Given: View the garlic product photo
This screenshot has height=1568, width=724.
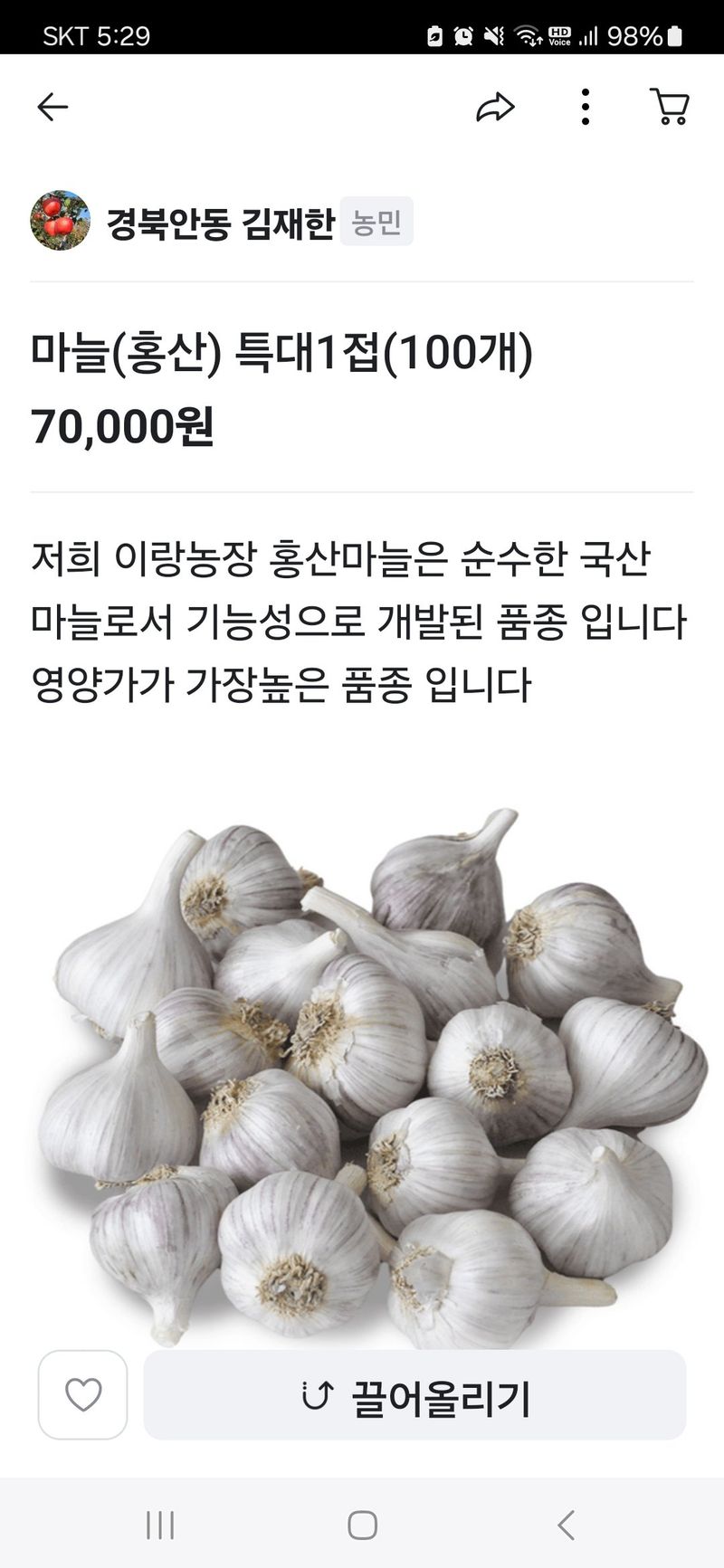Looking at the screenshot, I should tap(362, 1068).
